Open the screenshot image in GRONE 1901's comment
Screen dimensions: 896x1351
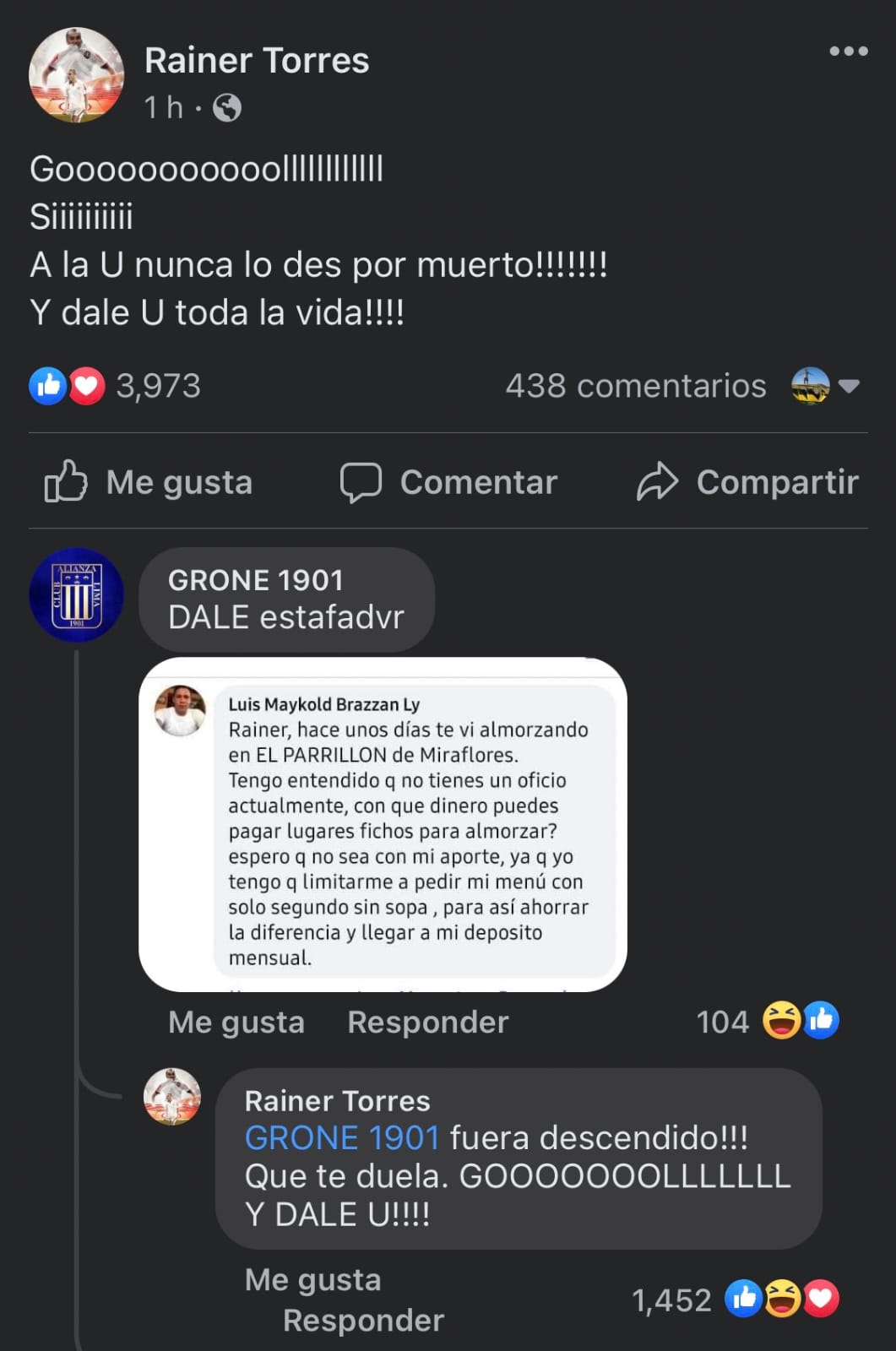click(383, 824)
